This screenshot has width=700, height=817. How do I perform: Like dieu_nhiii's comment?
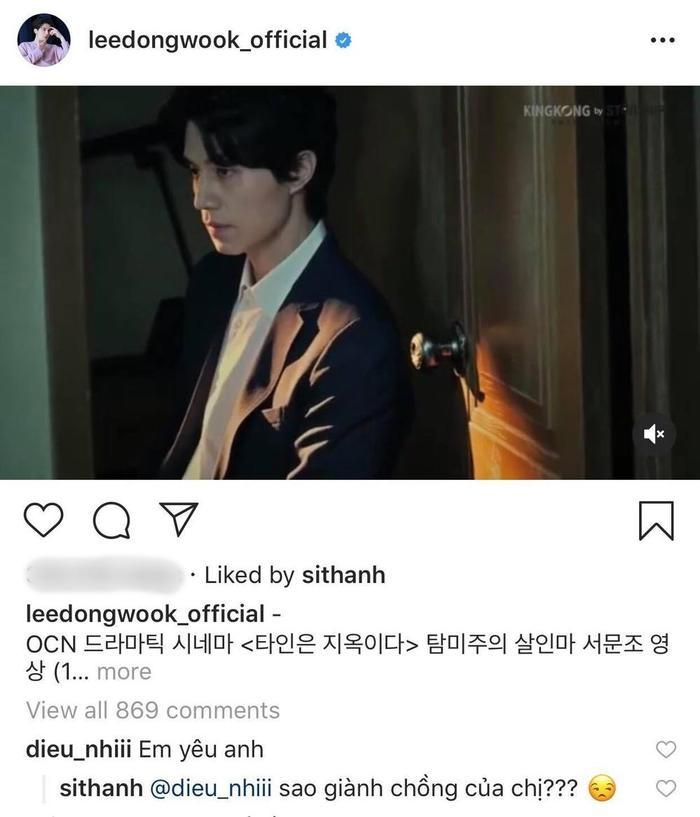click(664, 750)
